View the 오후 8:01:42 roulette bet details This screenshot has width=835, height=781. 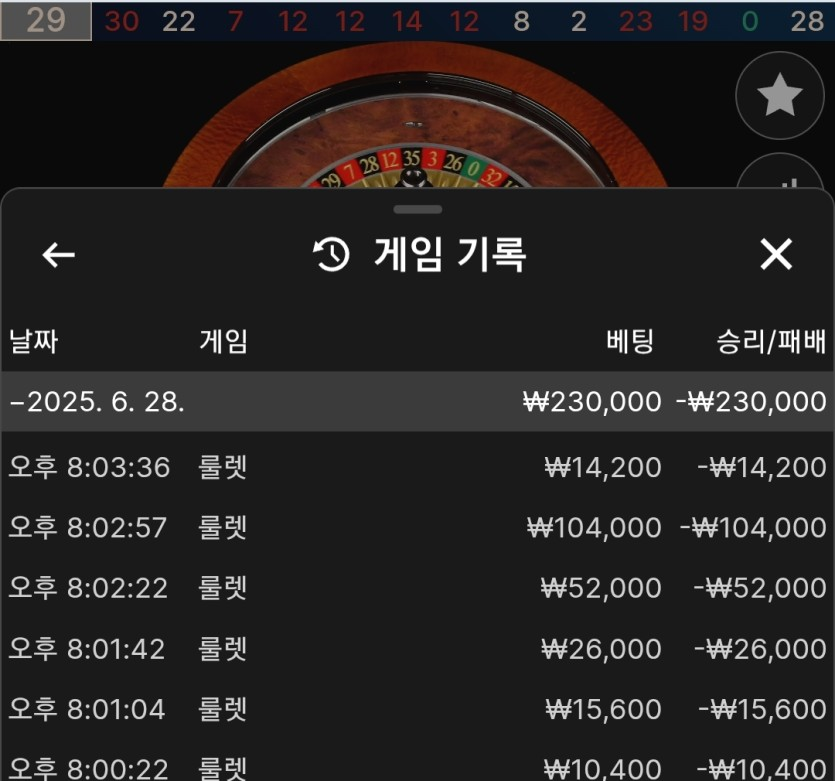pos(417,649)
